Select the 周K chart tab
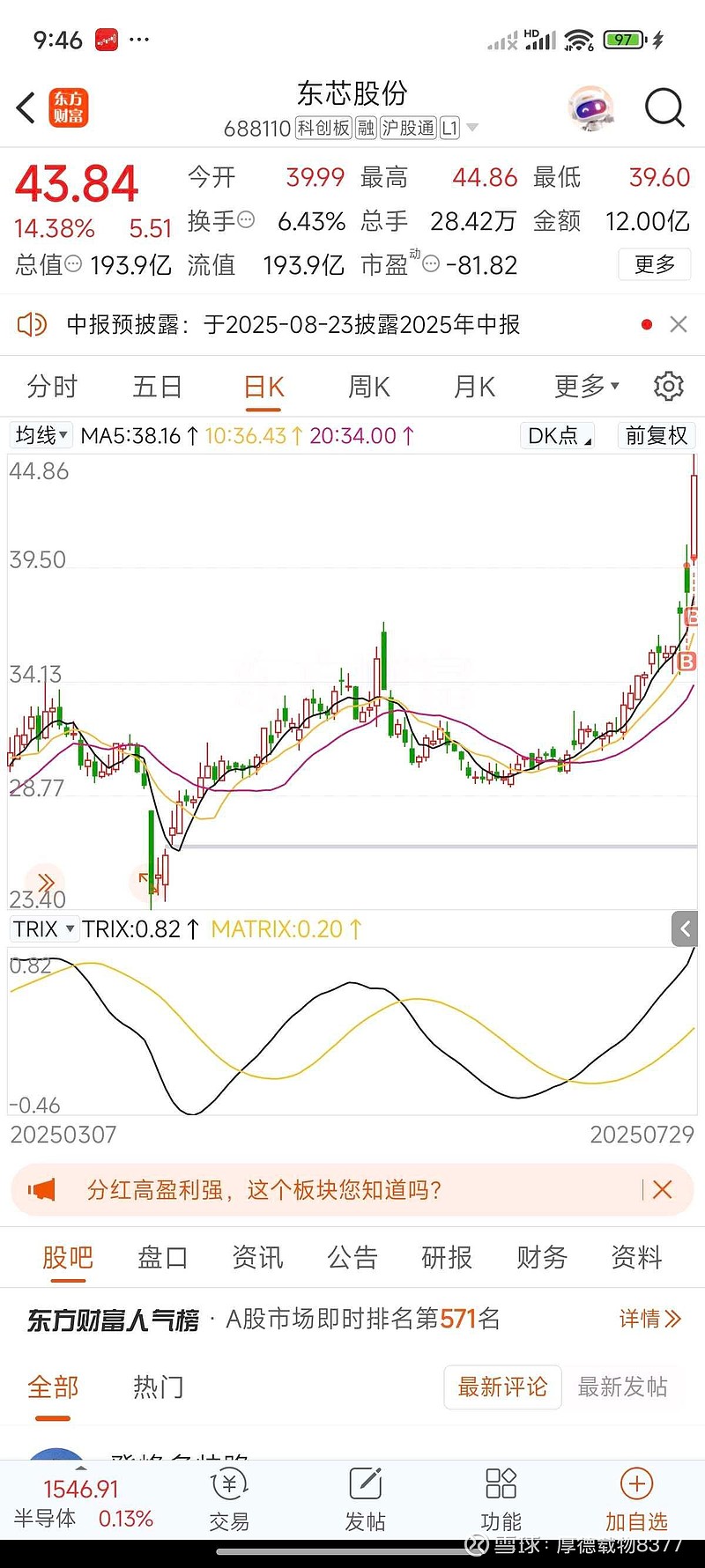Screen dimensions: 705x1568 (368, 387)
